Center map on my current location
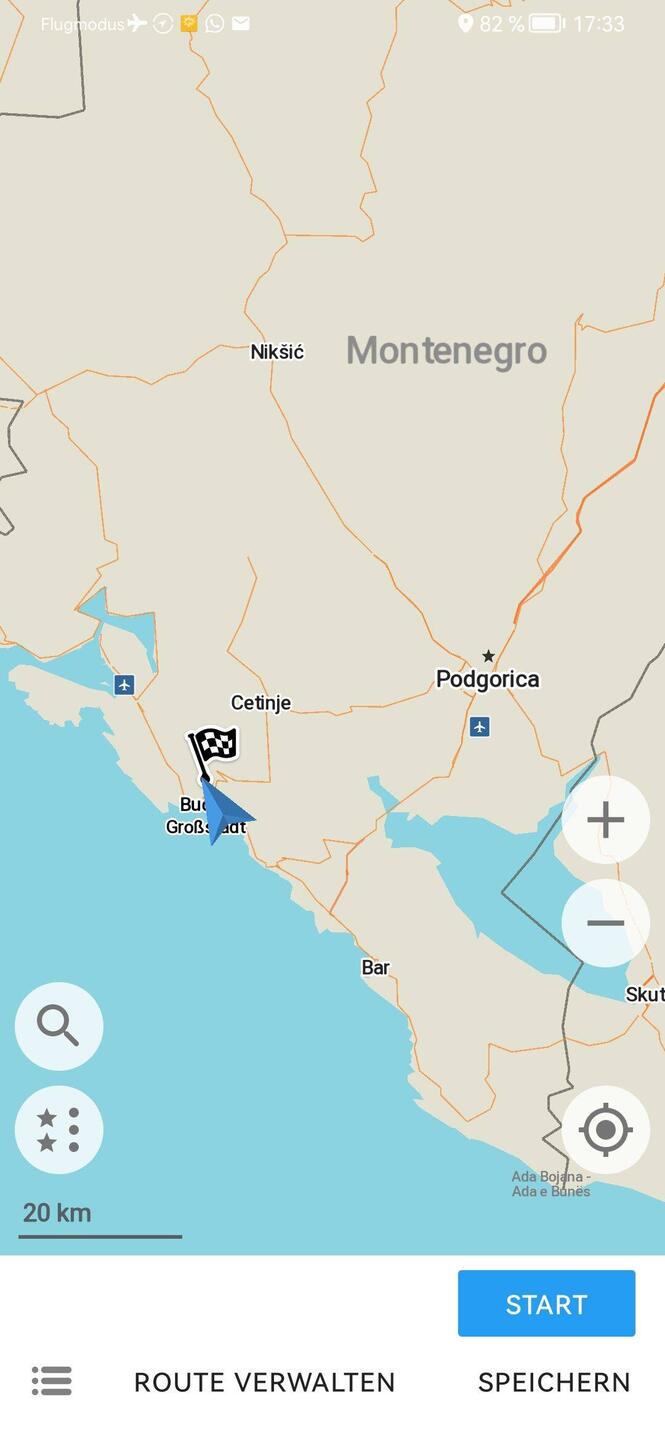This screenshot has width=665, height=1440. [x=605, y=1130]
